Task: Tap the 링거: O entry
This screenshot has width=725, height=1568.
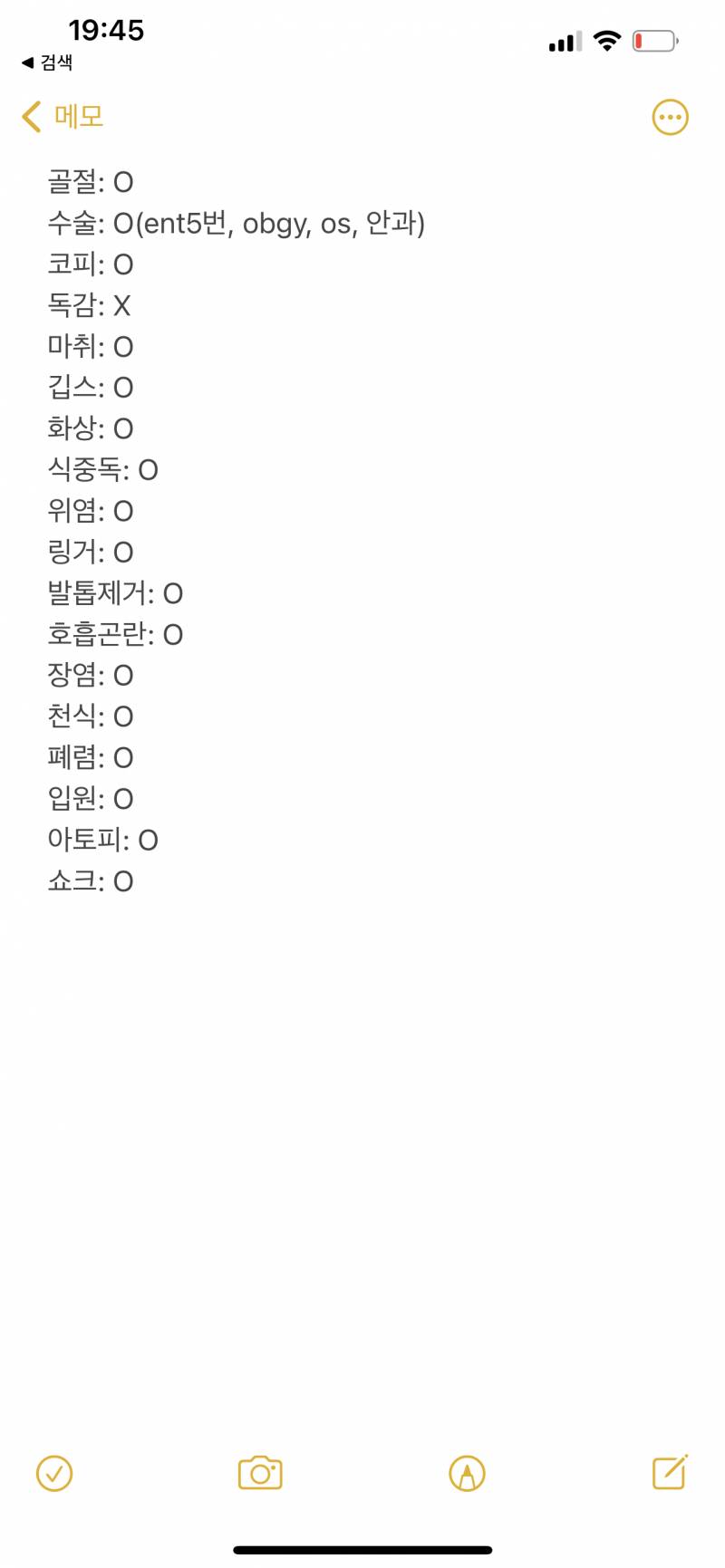Action: pos(91,552)
